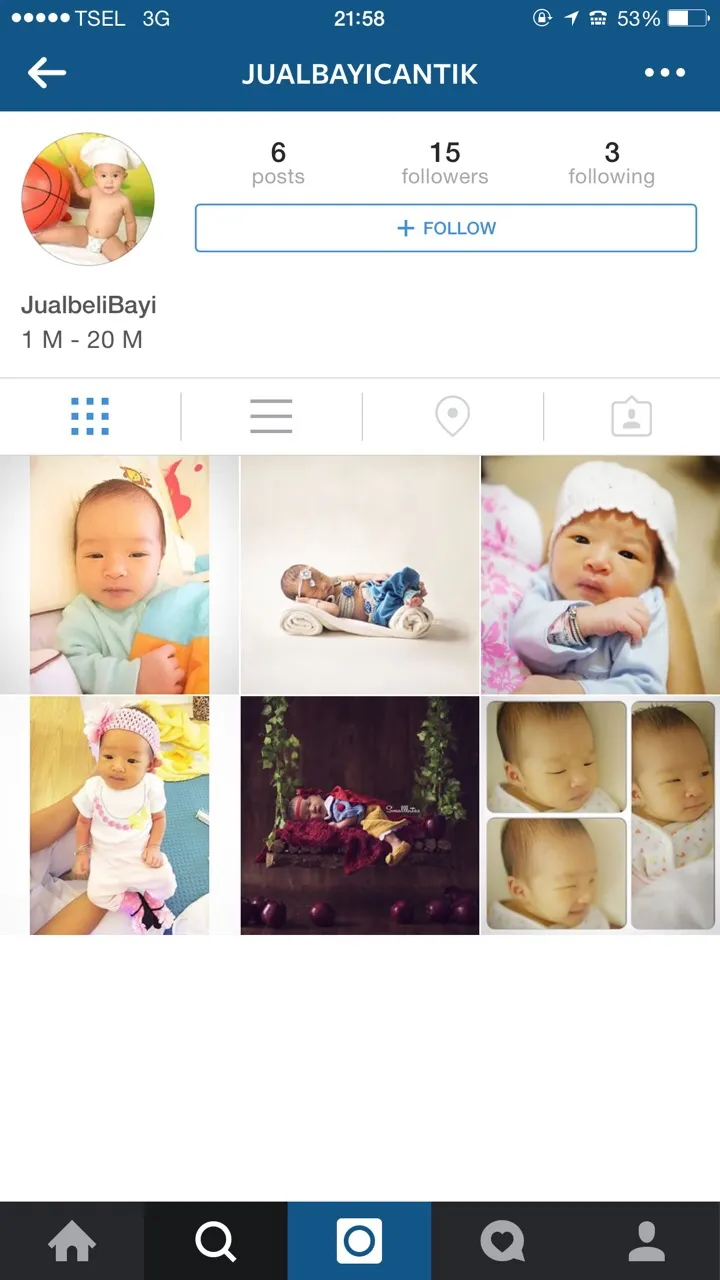Open the post with the baby in green
Viewport: 720px width, 1280px height.
pyautogui.click(x=119, y=575)
